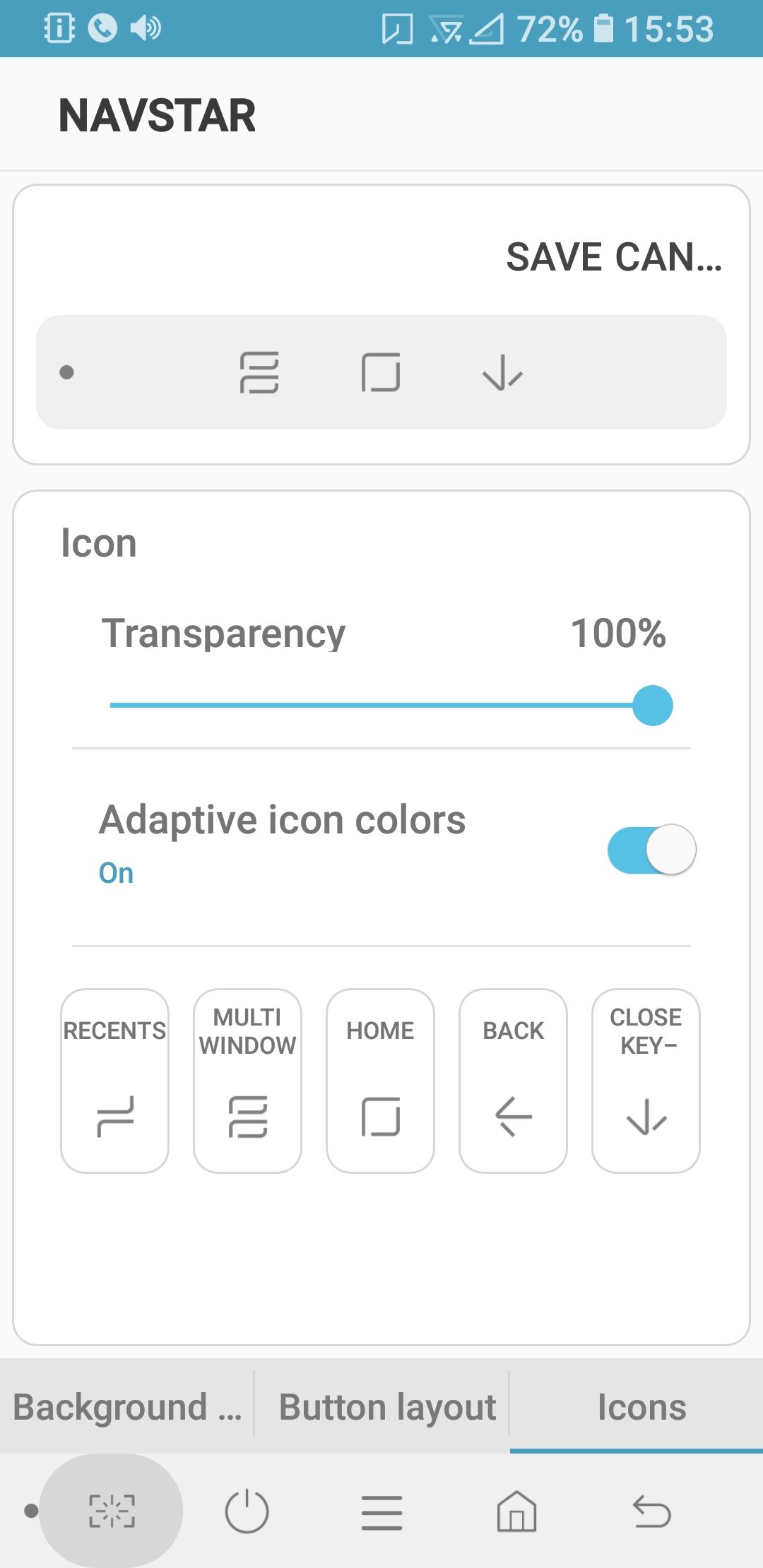Switch to the Button layout tab
The width and height of the screenshot is (763, 1568).
click(381, 1406)
